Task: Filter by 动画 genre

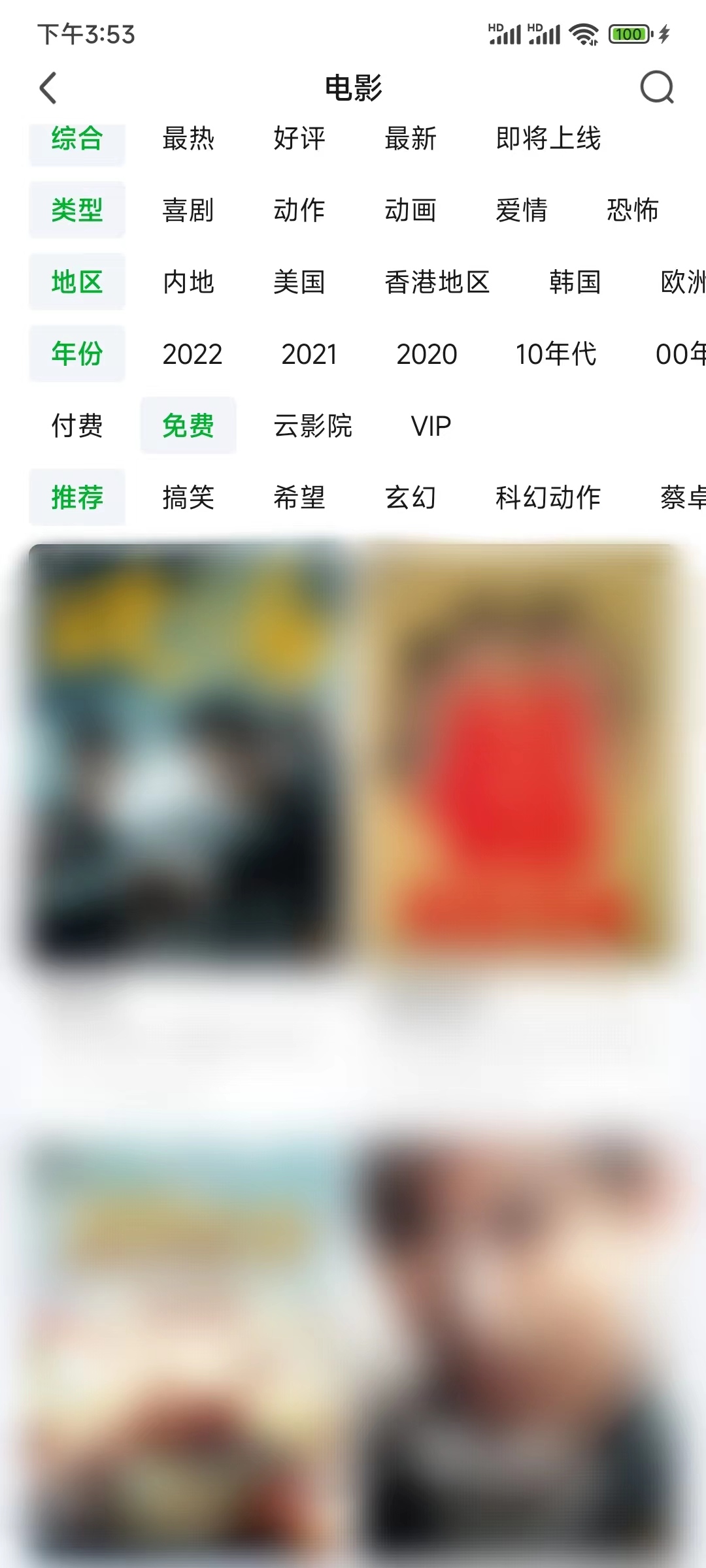Action: click(x=412, y=211)
